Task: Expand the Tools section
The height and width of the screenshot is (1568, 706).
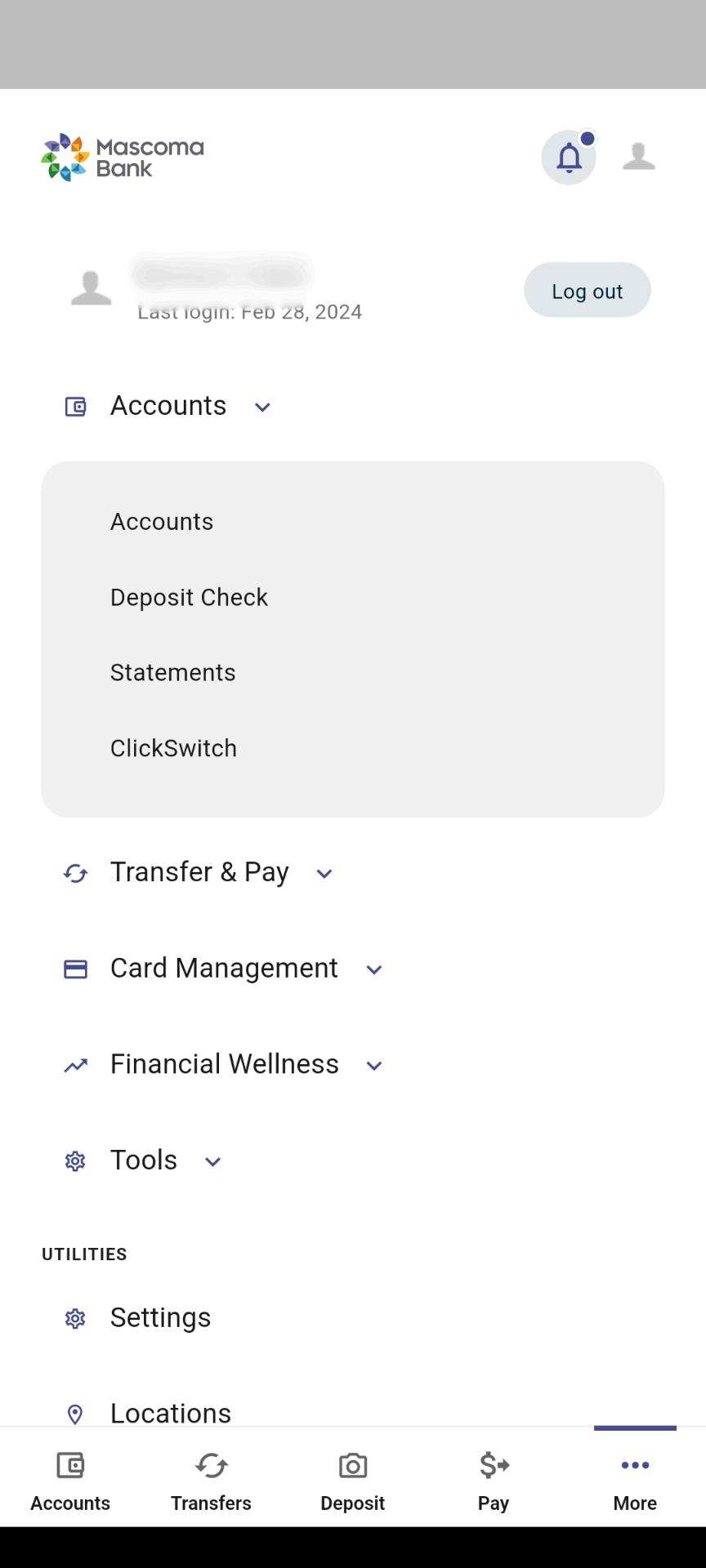Action: [145, 1160]
